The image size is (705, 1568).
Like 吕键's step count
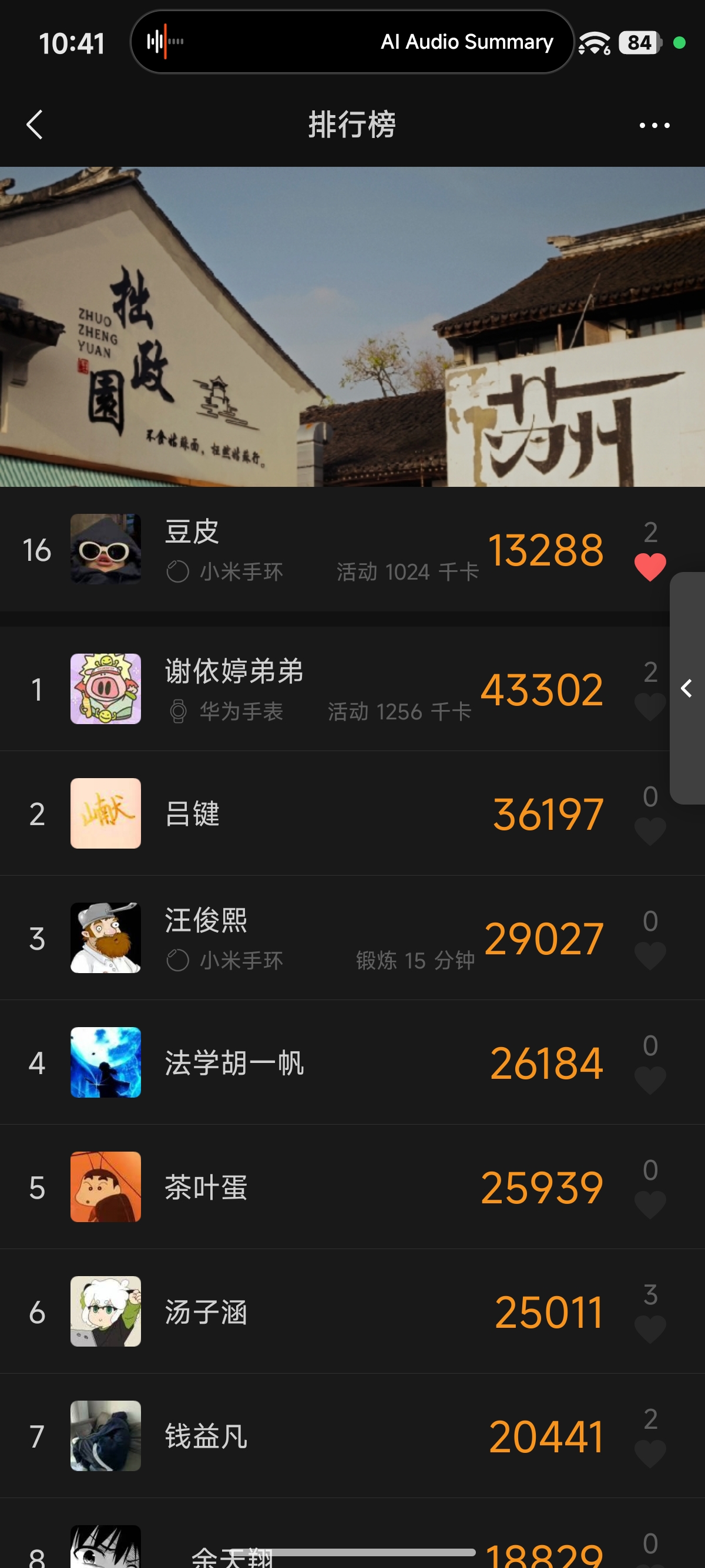click(x=650, y=832)
